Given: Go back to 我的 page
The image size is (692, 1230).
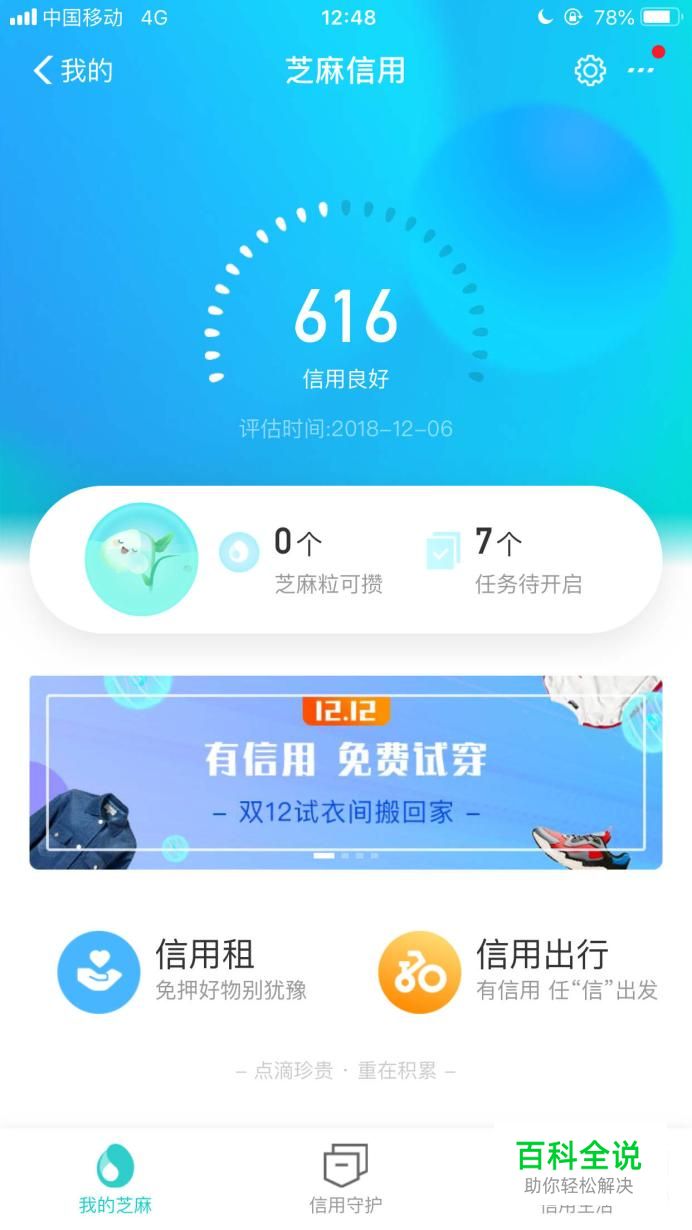Looking at the screenshot, I should 73,71.
